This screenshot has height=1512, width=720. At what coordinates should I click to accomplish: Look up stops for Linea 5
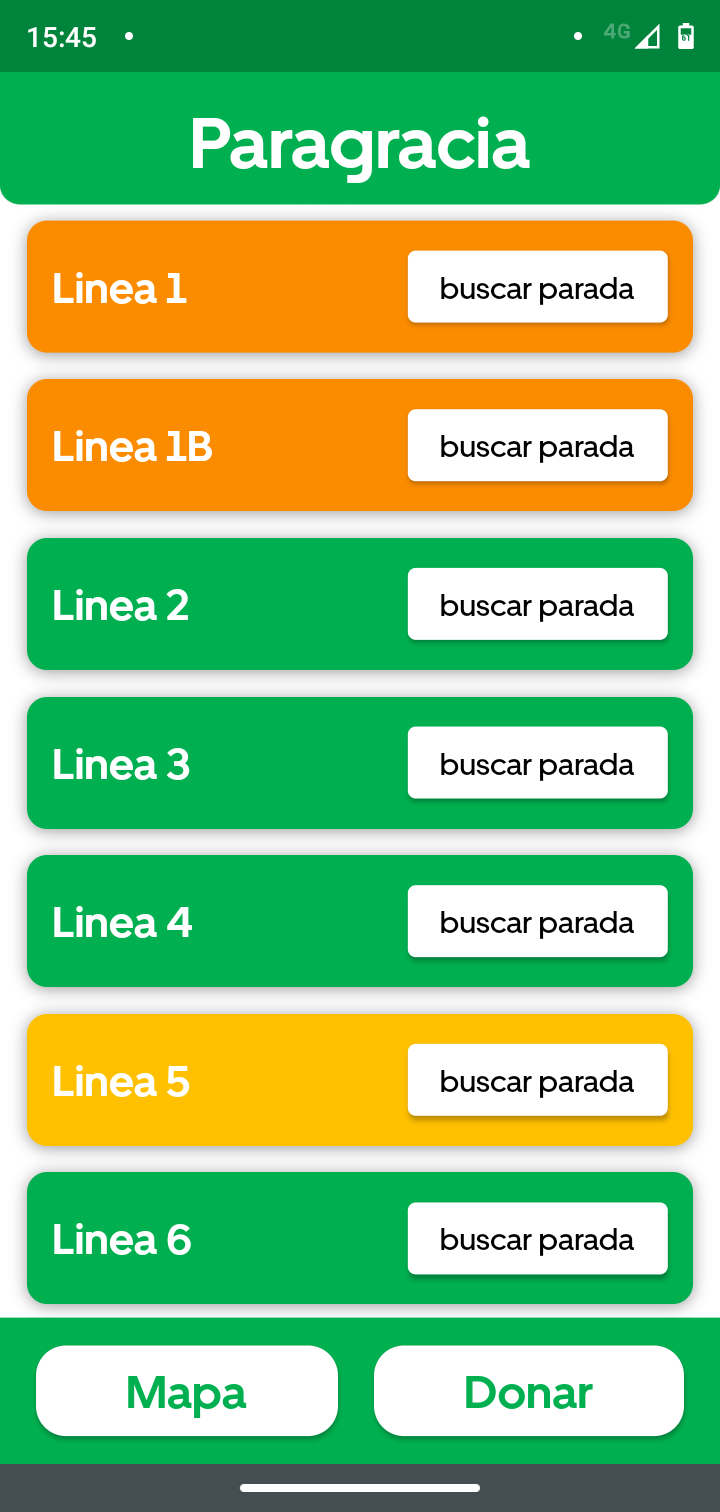[x=537, y=1080]
